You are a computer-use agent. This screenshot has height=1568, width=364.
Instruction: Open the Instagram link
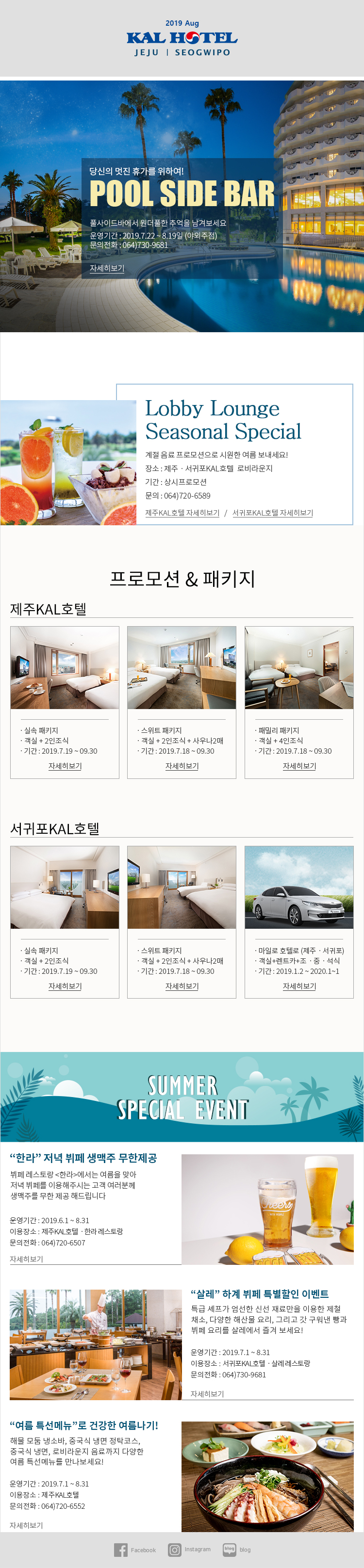[x=189, y=1550]
